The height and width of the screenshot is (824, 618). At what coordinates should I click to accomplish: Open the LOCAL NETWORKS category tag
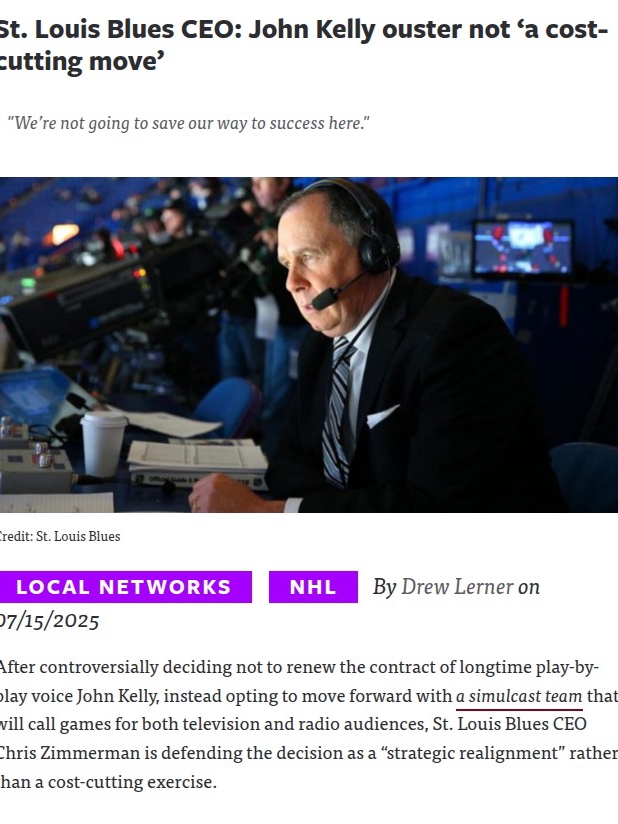coord(124,587)
